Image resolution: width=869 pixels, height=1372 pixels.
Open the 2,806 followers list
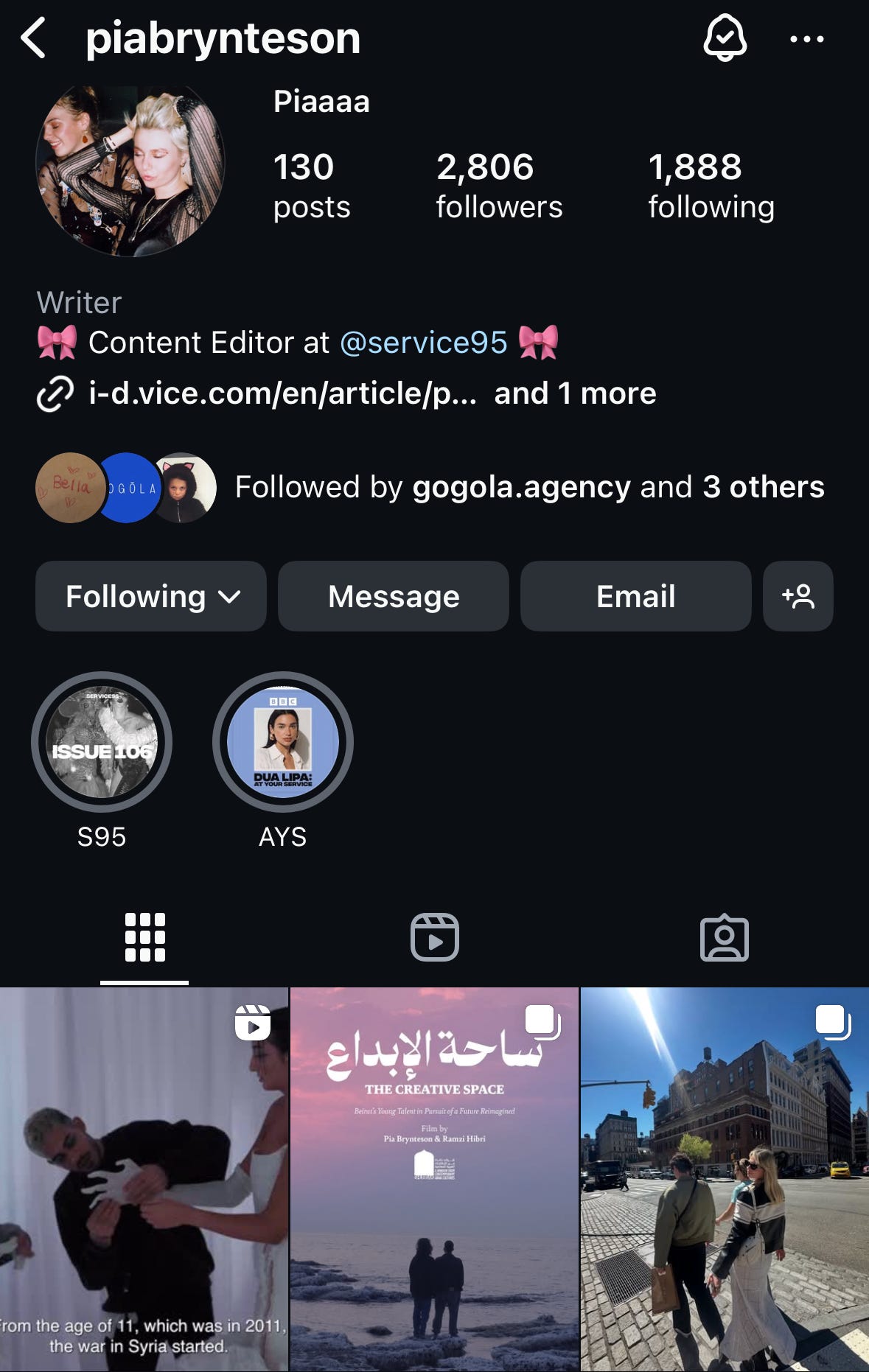499,186
